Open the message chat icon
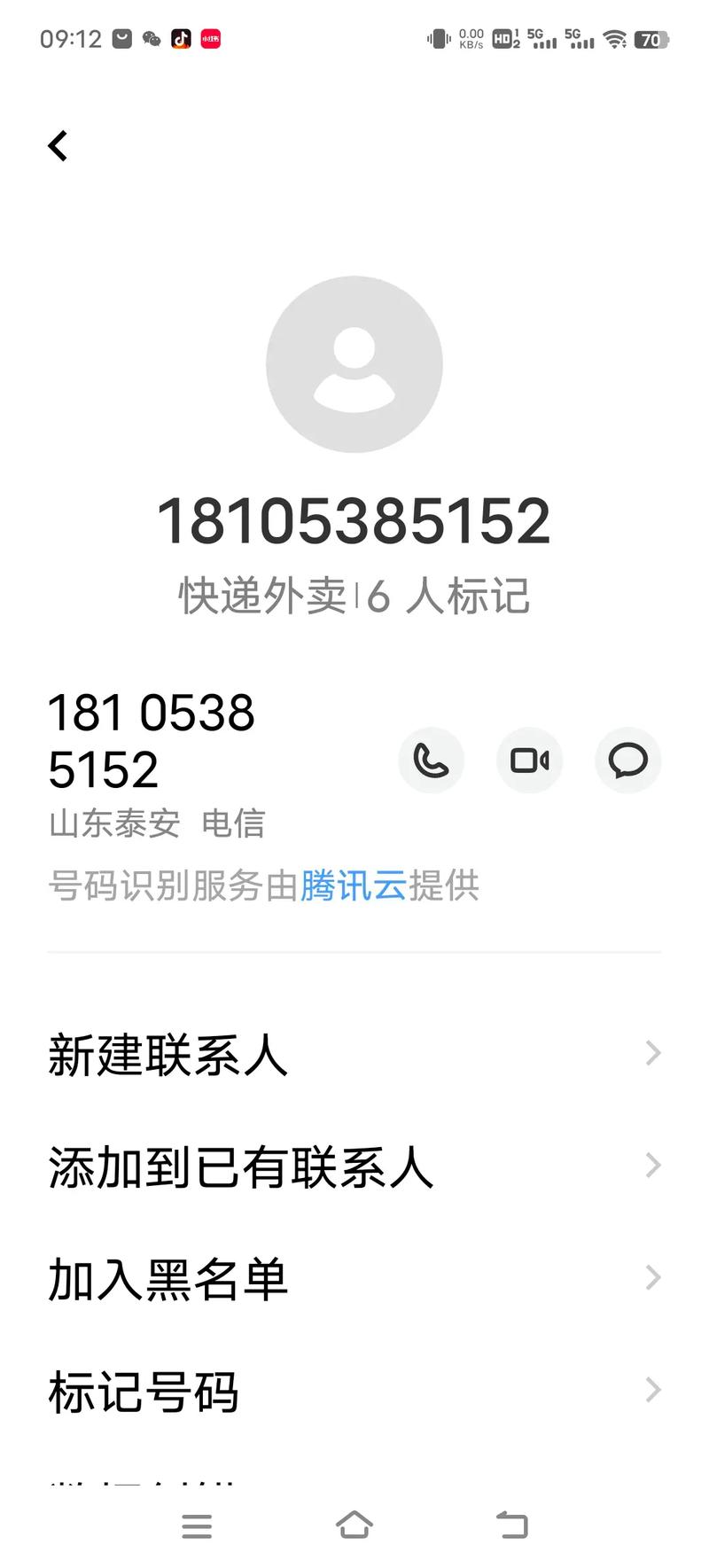Screen dimensions: 709x1568 click(627, 761)
